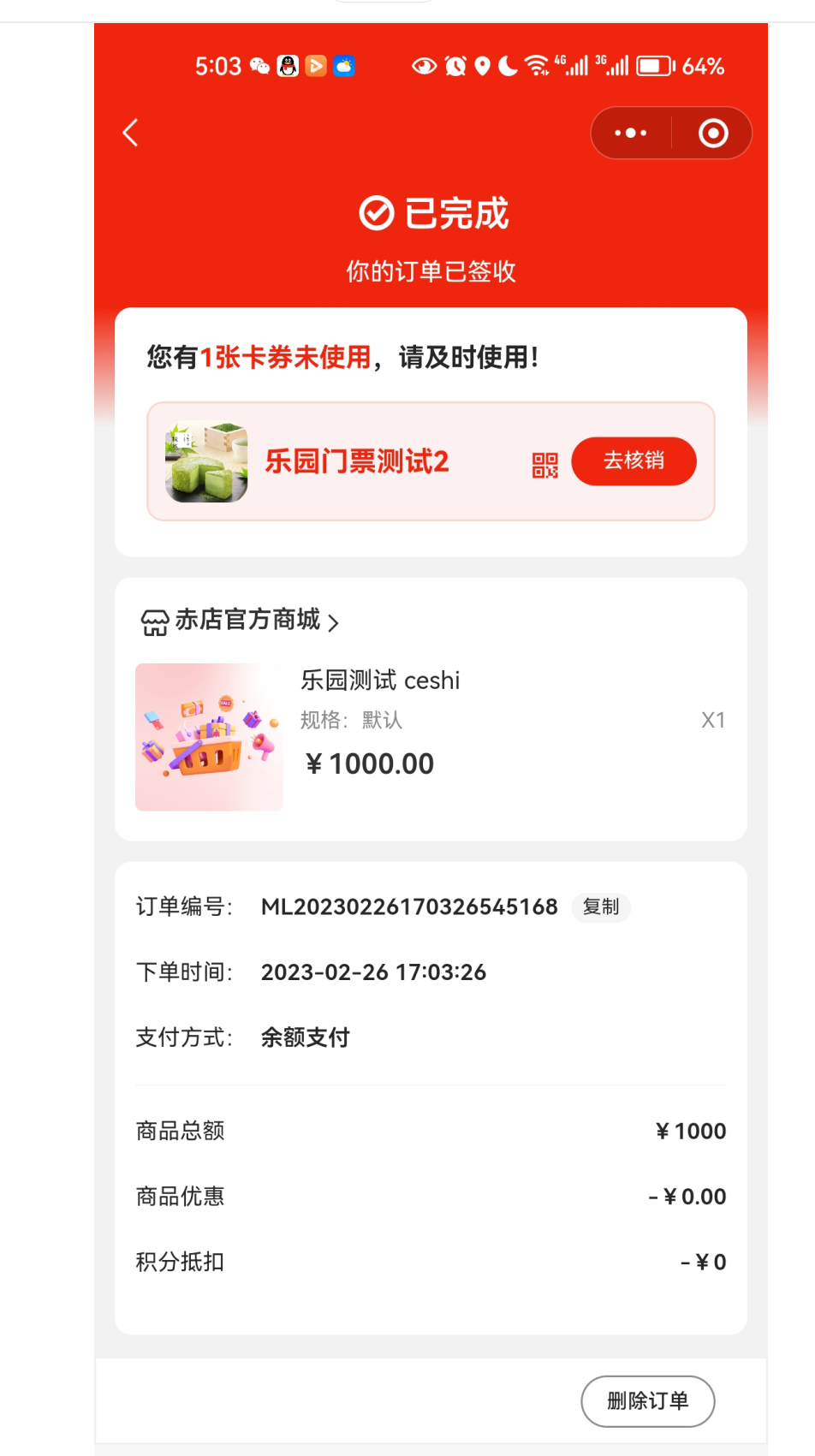This screenshot has width=815, height=1456.
Task: Show the QR code for 乐园门票测试2
Action: pyautogui.click(x=544, y=466)
